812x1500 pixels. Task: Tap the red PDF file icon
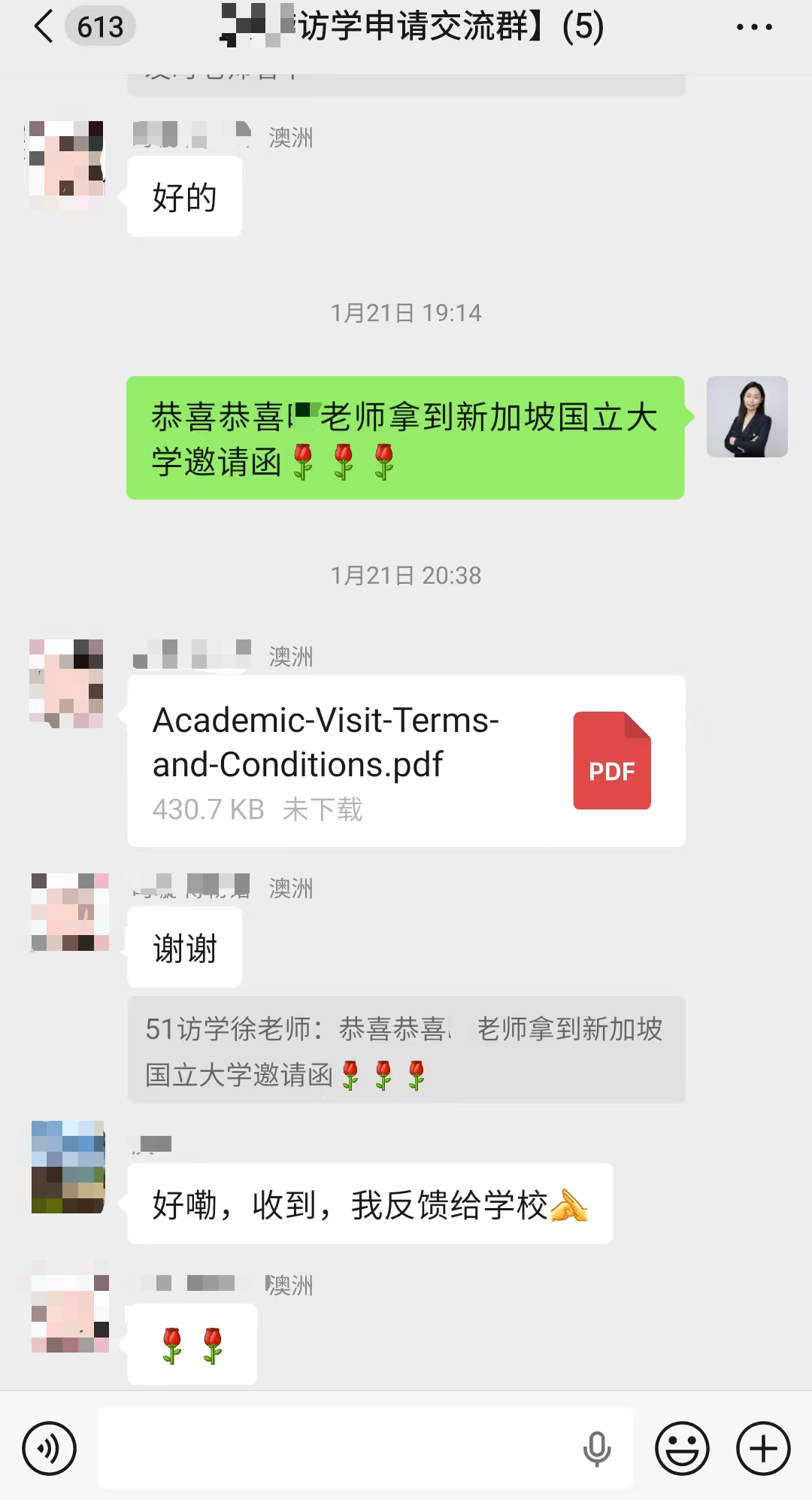tap(611, 761)
